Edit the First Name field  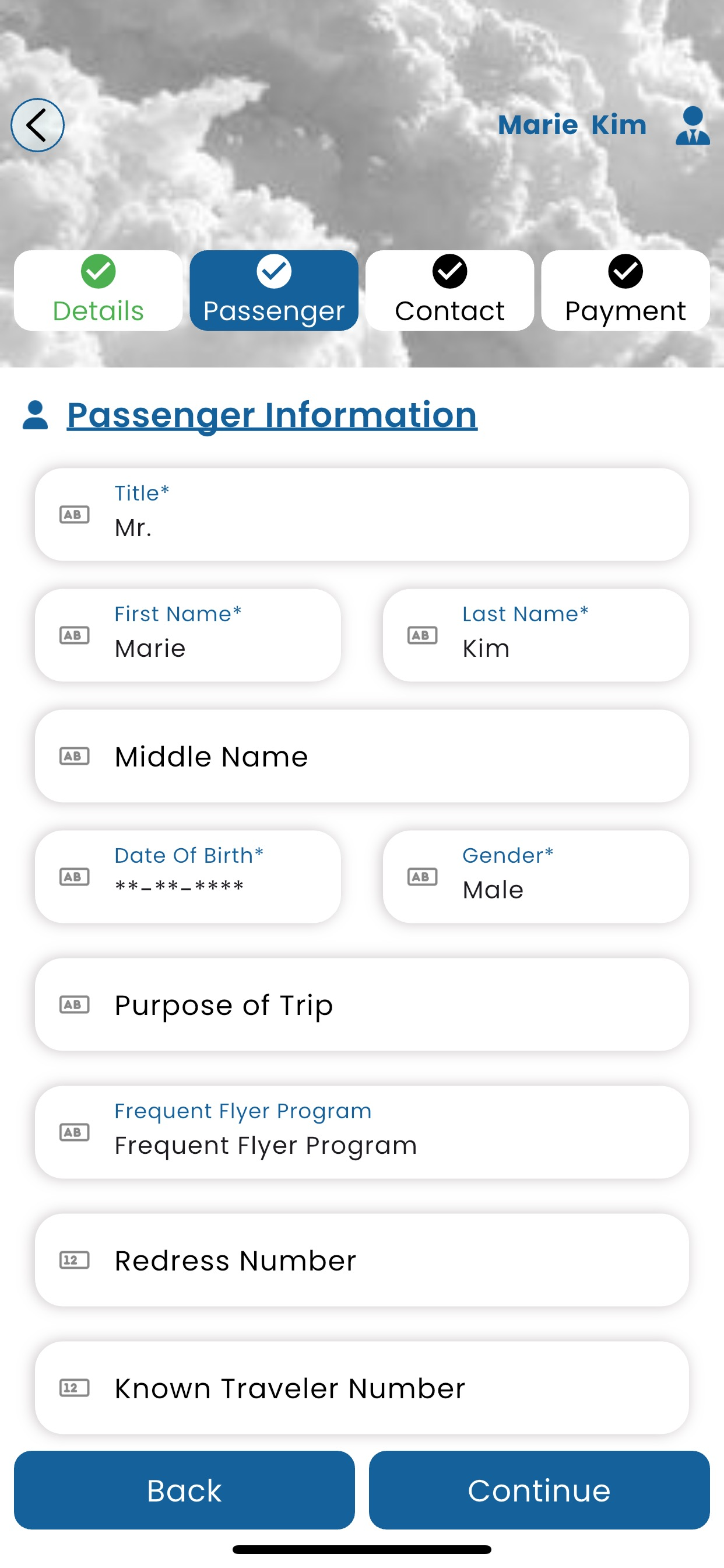(188, 635)
